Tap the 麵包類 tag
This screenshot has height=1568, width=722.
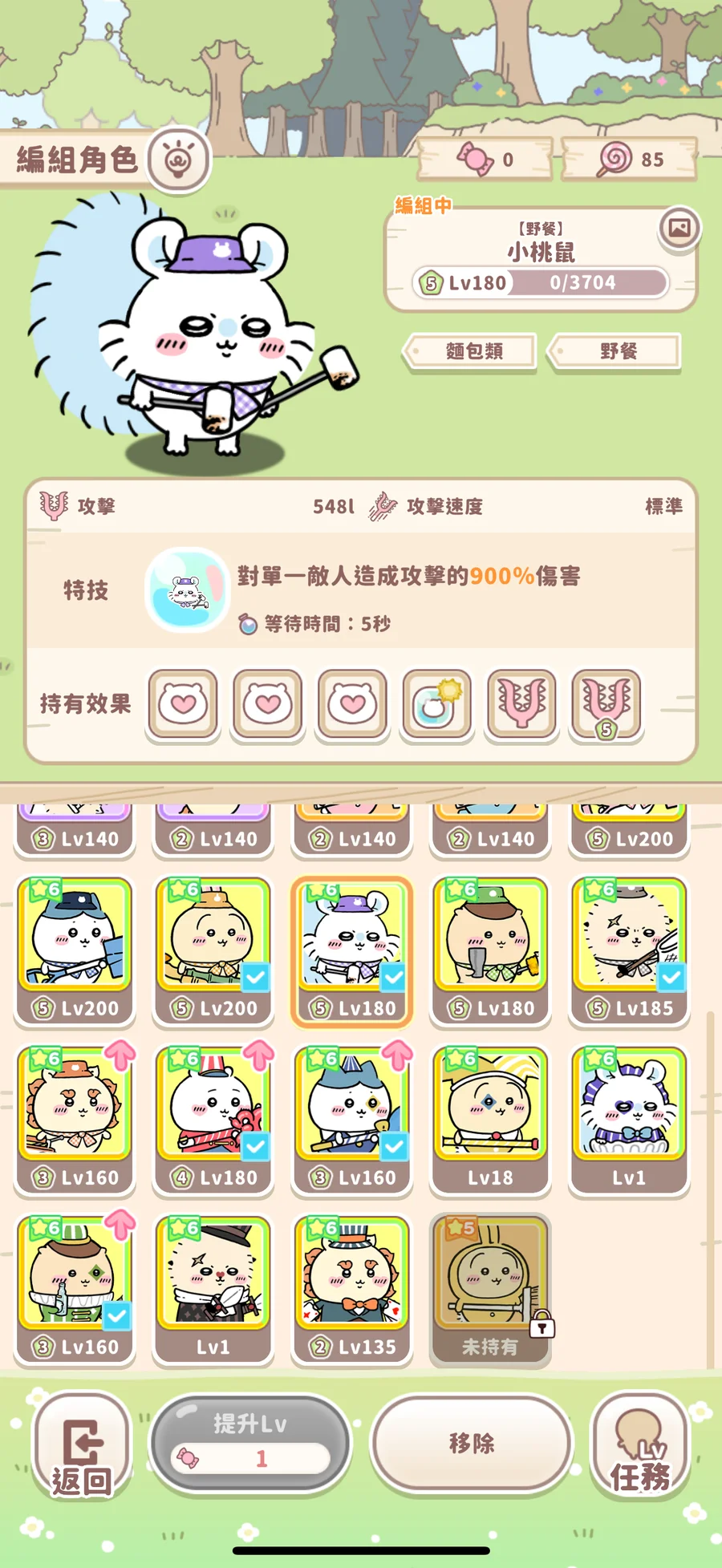pyautogui.click(x=472, y=351)
